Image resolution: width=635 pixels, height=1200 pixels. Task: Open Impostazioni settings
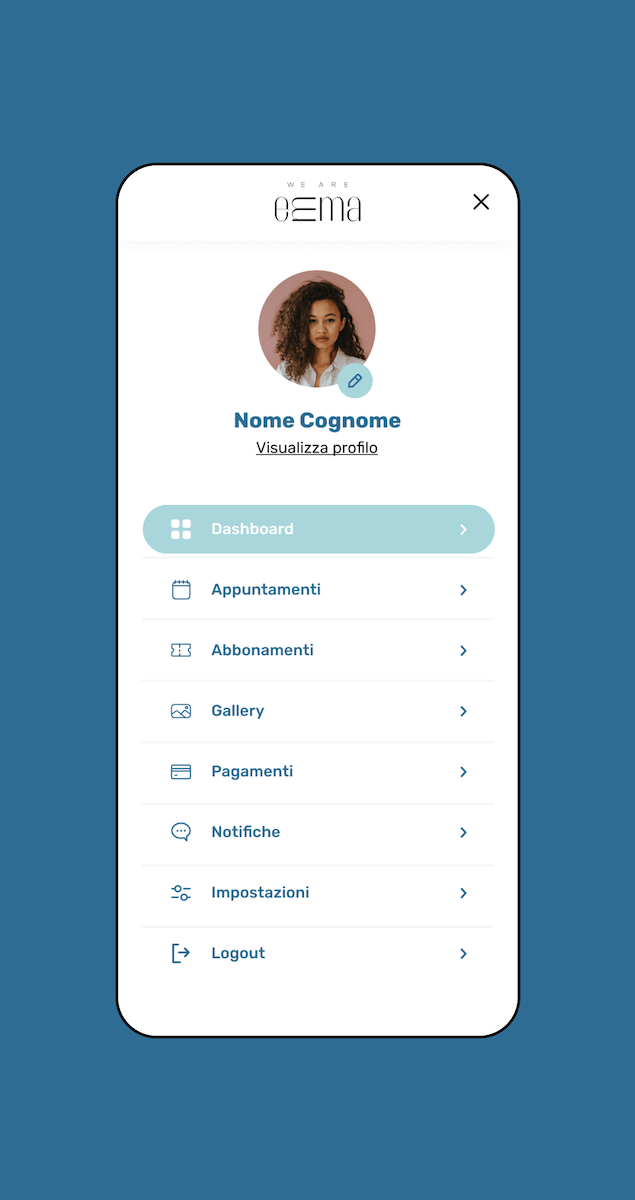tap(318, 893)
